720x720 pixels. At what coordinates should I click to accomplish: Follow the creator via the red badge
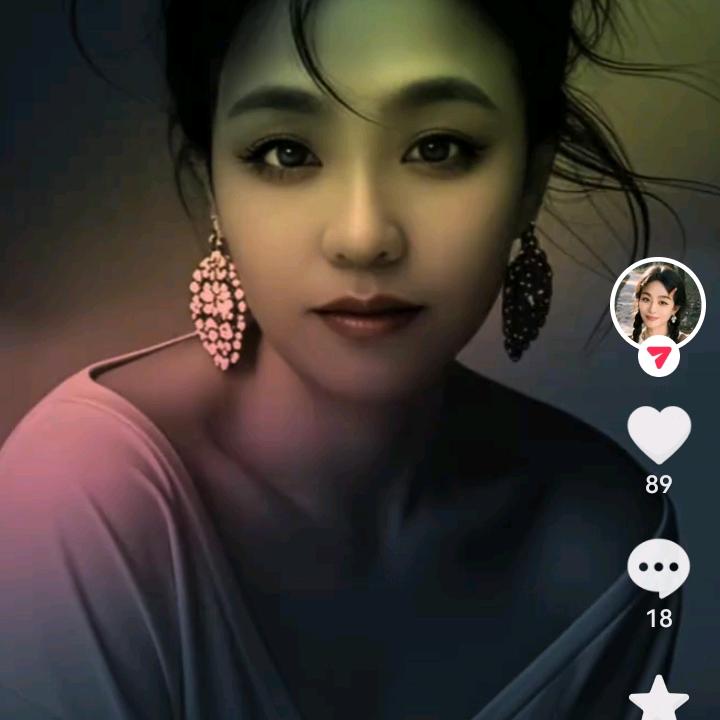tap(659, 357)
